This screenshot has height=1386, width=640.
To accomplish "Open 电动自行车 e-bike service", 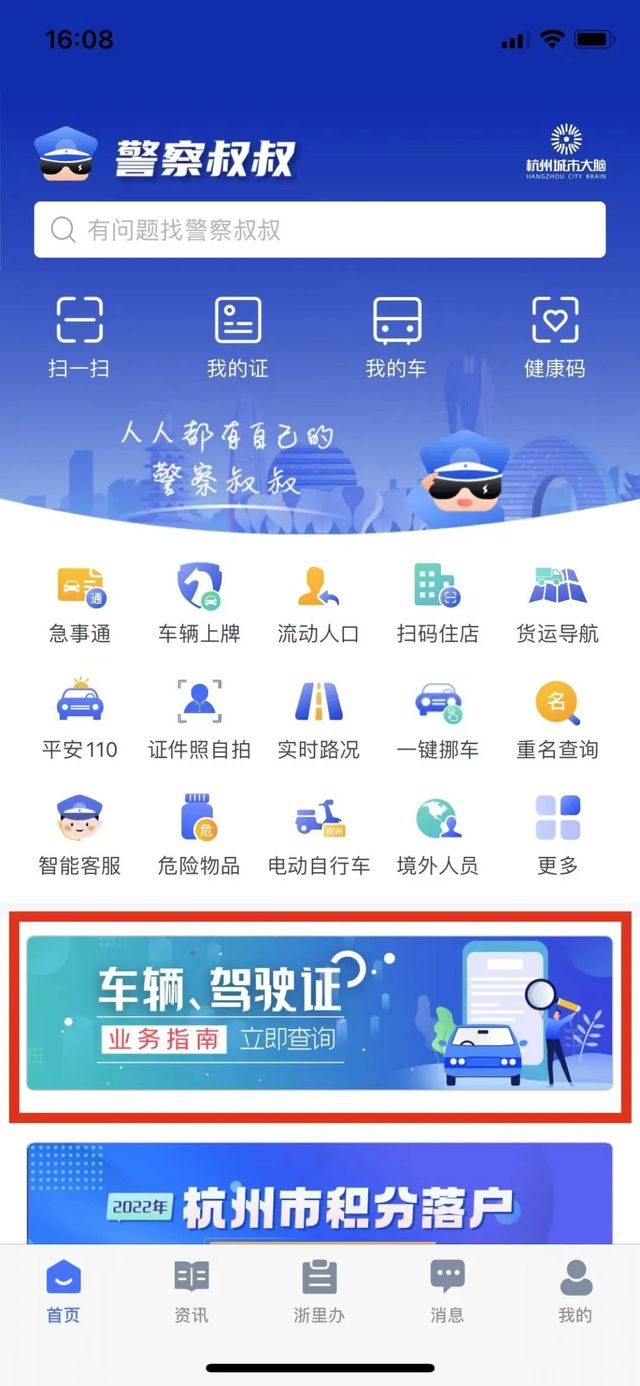I will click(318, 834).
